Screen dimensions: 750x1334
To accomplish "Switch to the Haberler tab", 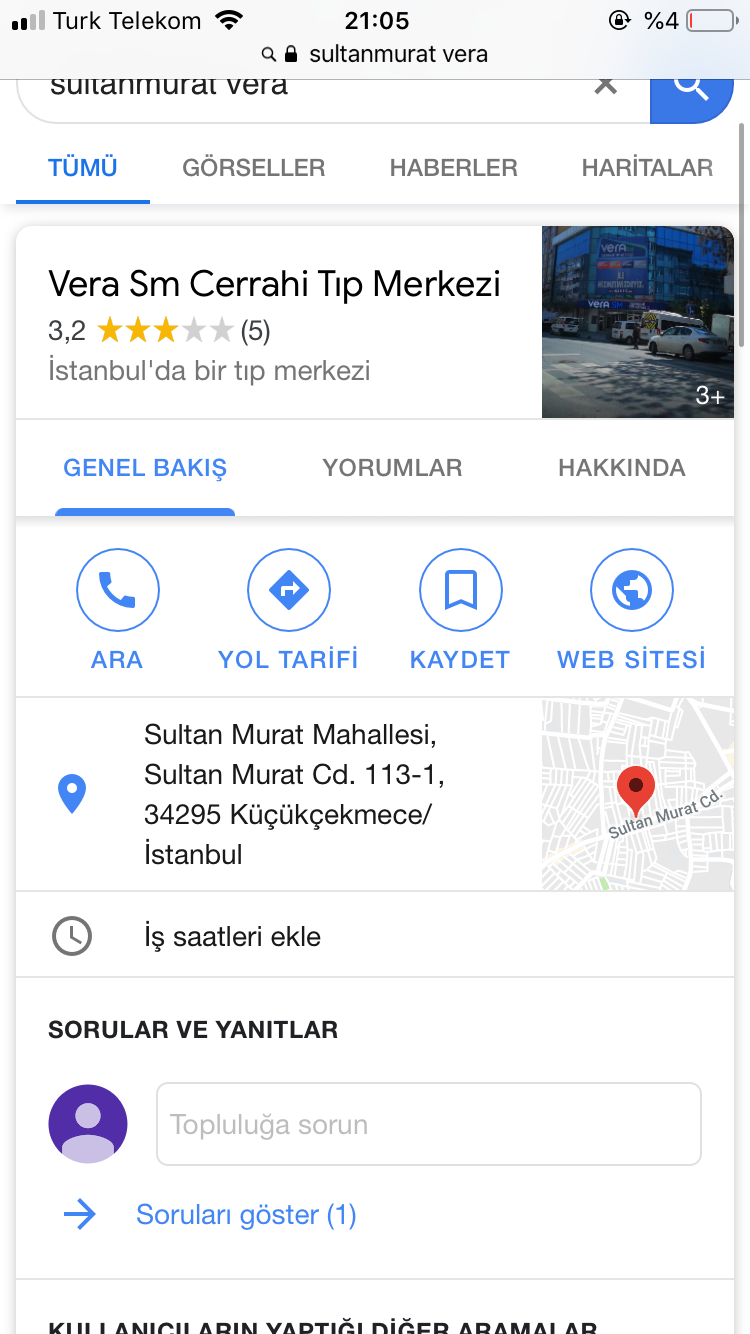I will click(x=454, y=168).
